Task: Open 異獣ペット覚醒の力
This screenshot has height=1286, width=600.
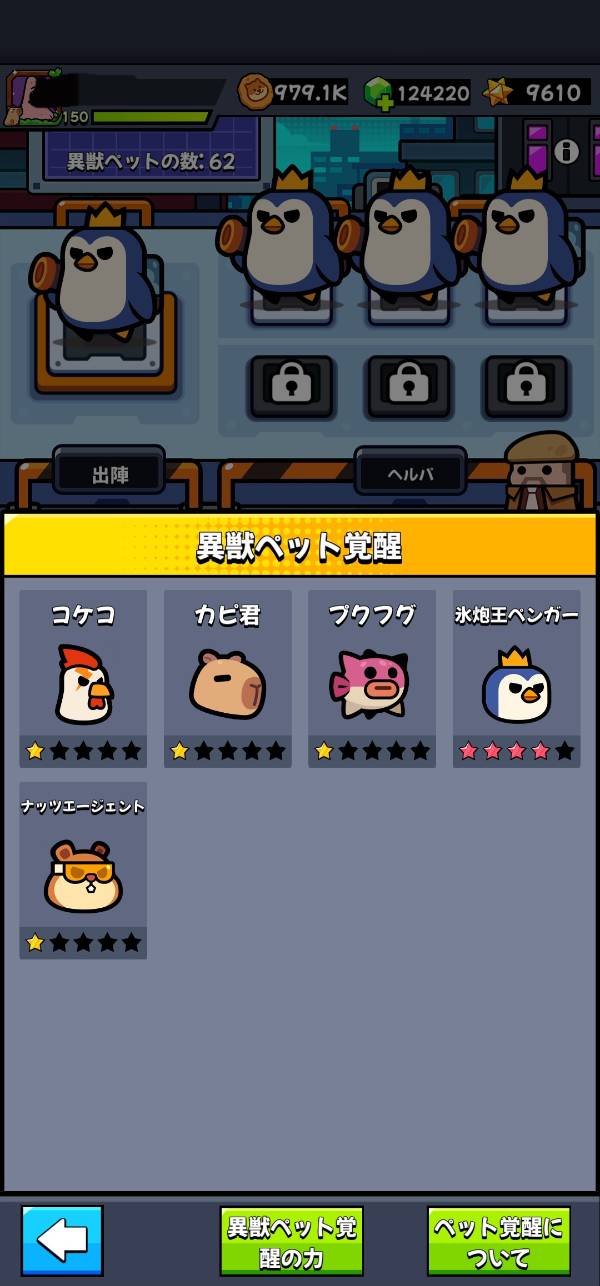Action: pos(291,1240)
